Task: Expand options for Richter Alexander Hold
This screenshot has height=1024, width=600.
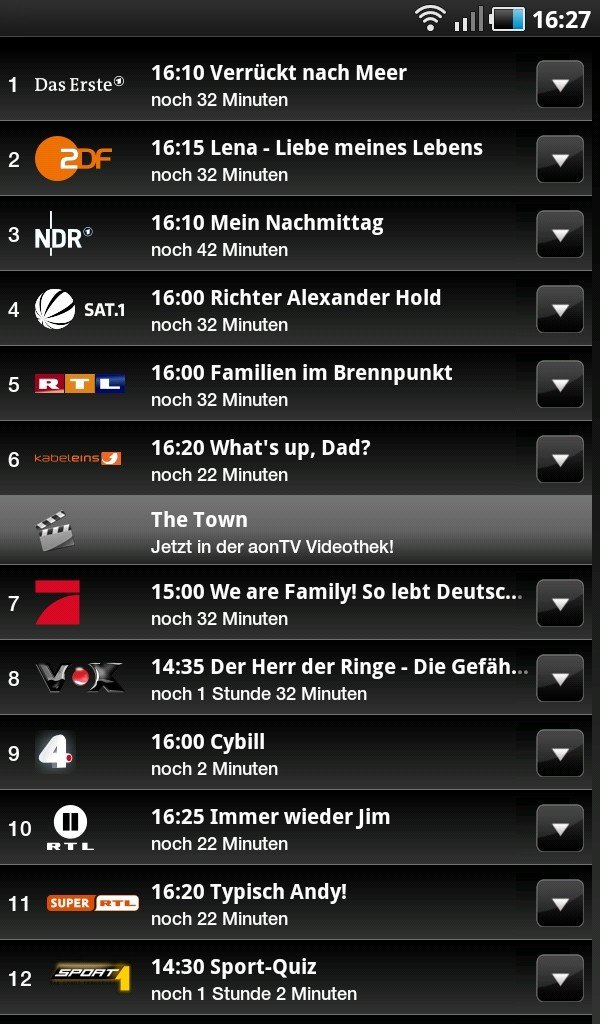Action: point(560,309)
